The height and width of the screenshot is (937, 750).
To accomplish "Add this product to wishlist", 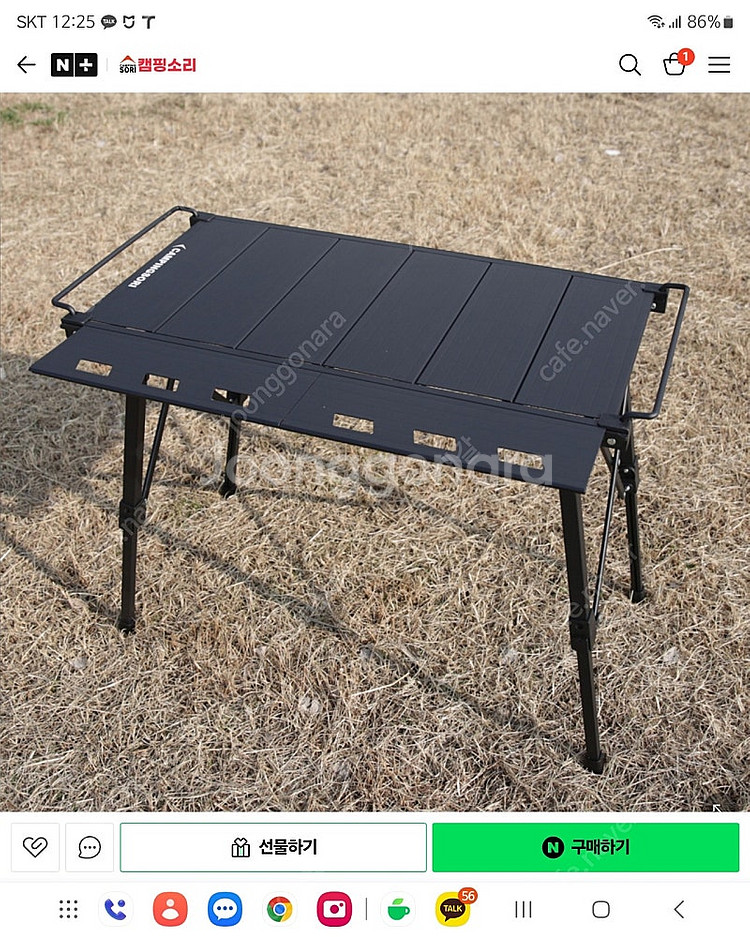I will tap(36, 847).
